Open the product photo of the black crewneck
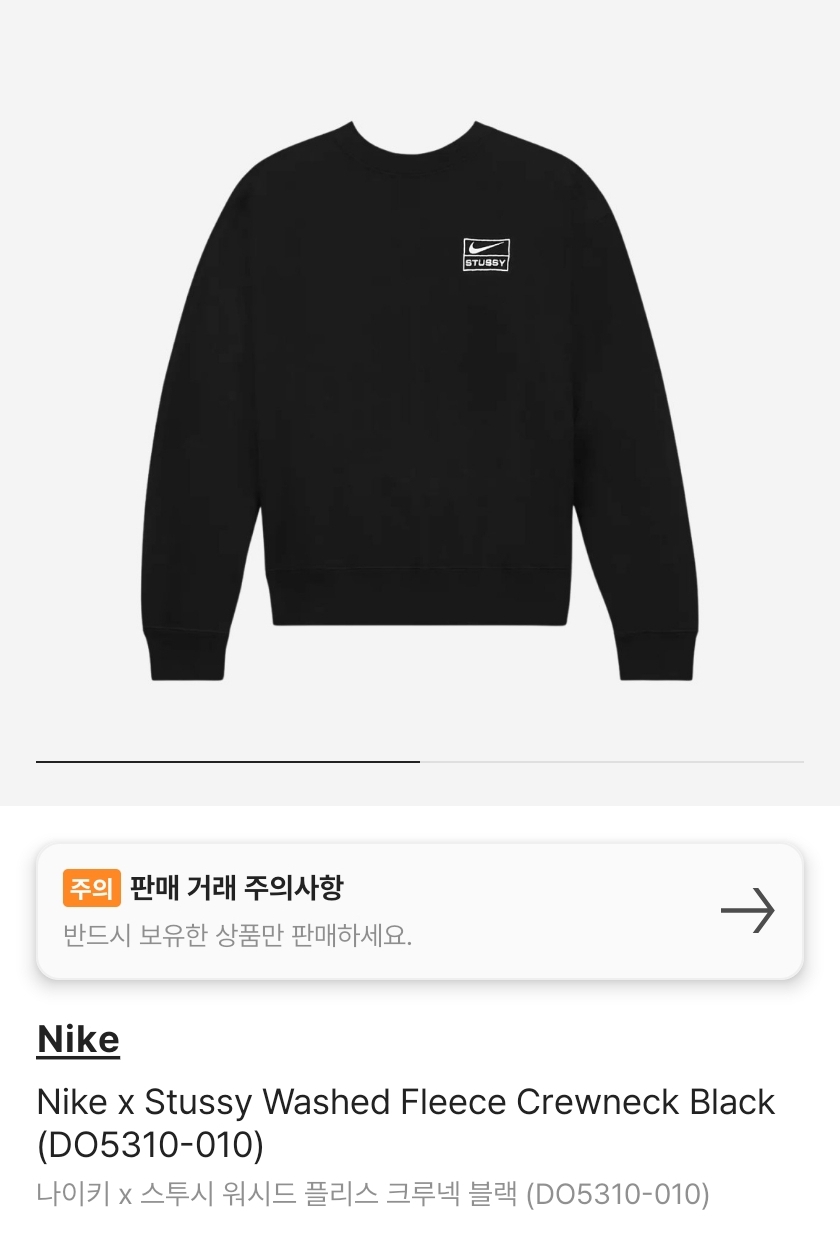Viewport: 840px width, 1247px height. click(420, 400)
